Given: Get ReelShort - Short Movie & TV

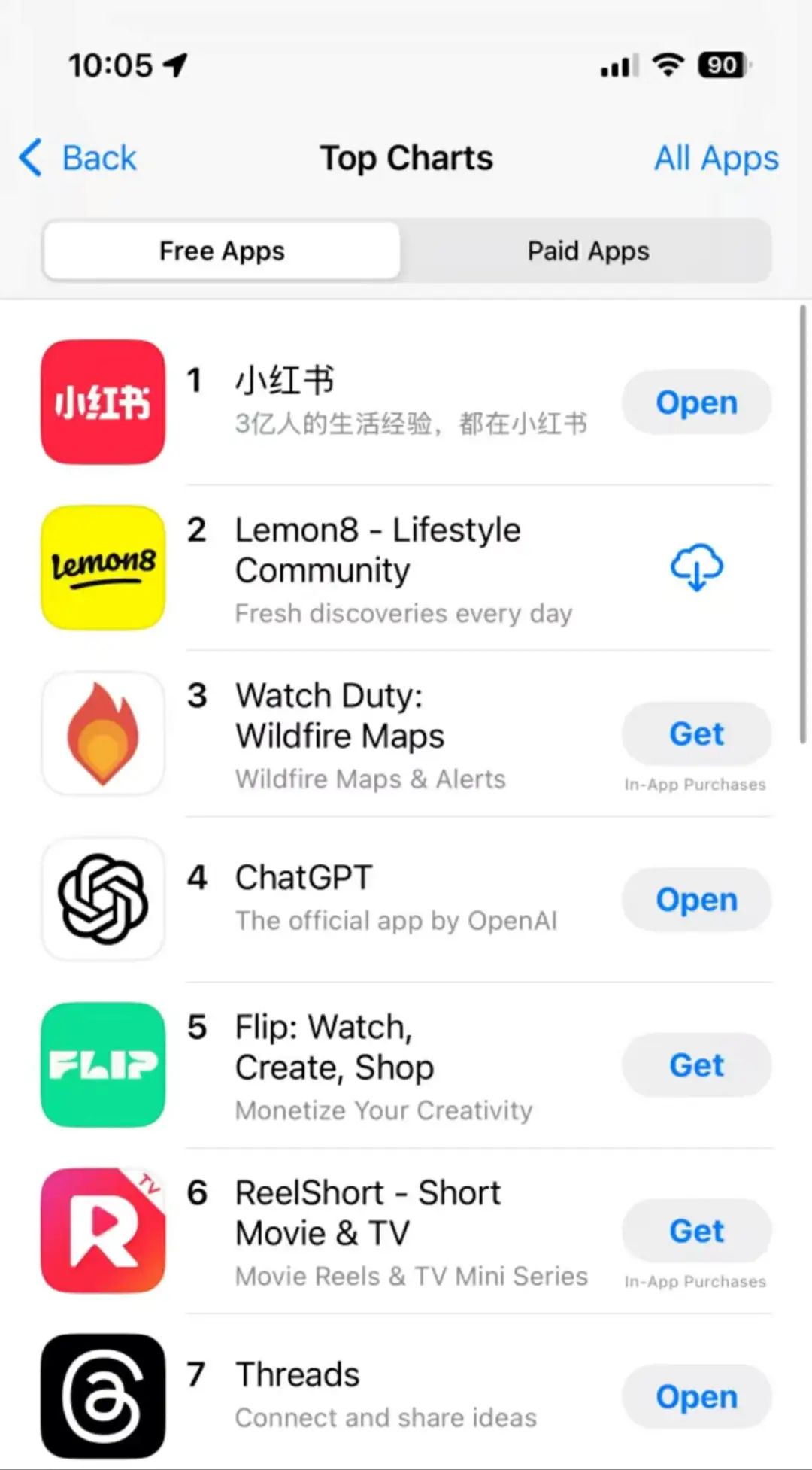Looking at the screenshot, I should click(696, 1231).
